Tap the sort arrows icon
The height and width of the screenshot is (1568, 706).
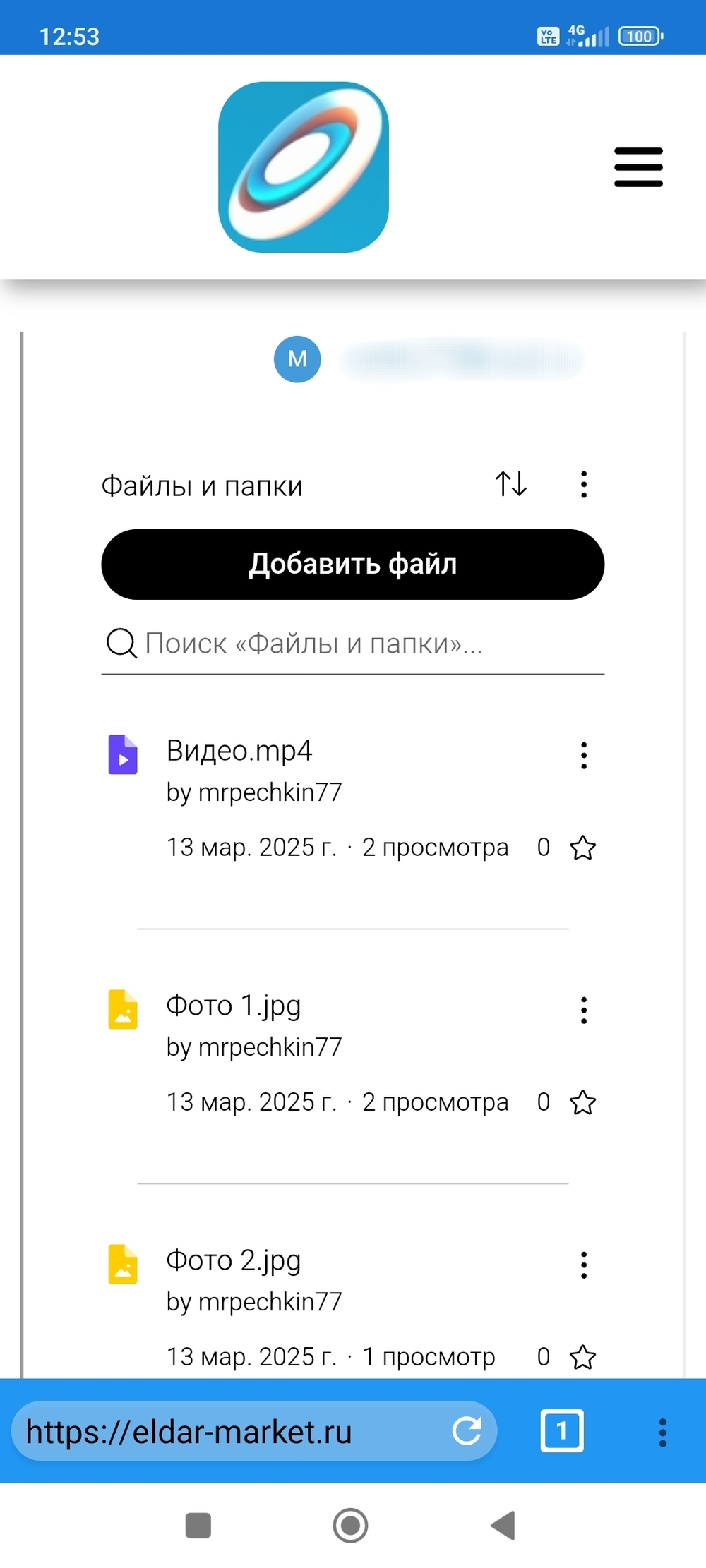coord(511,484)
